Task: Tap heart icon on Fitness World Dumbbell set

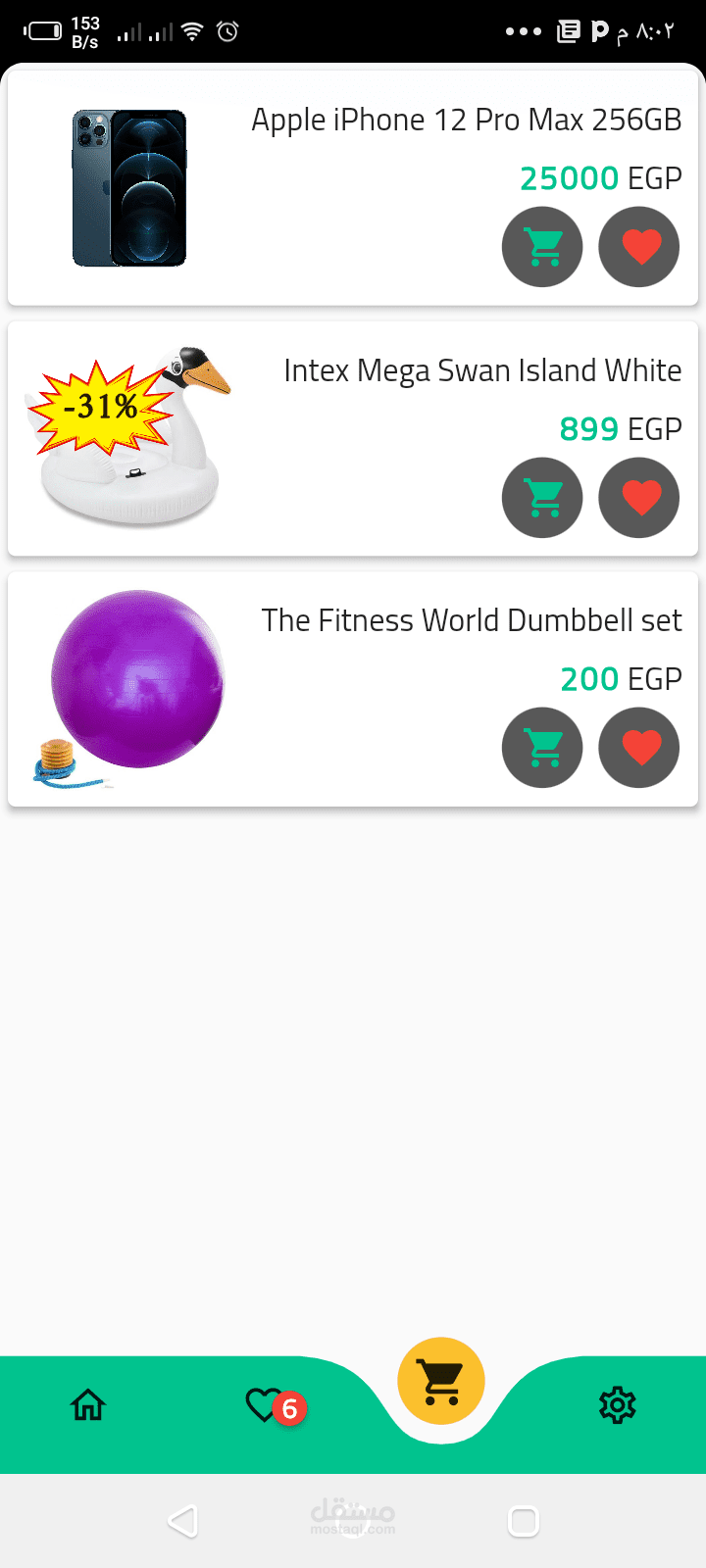Action: 639,748
